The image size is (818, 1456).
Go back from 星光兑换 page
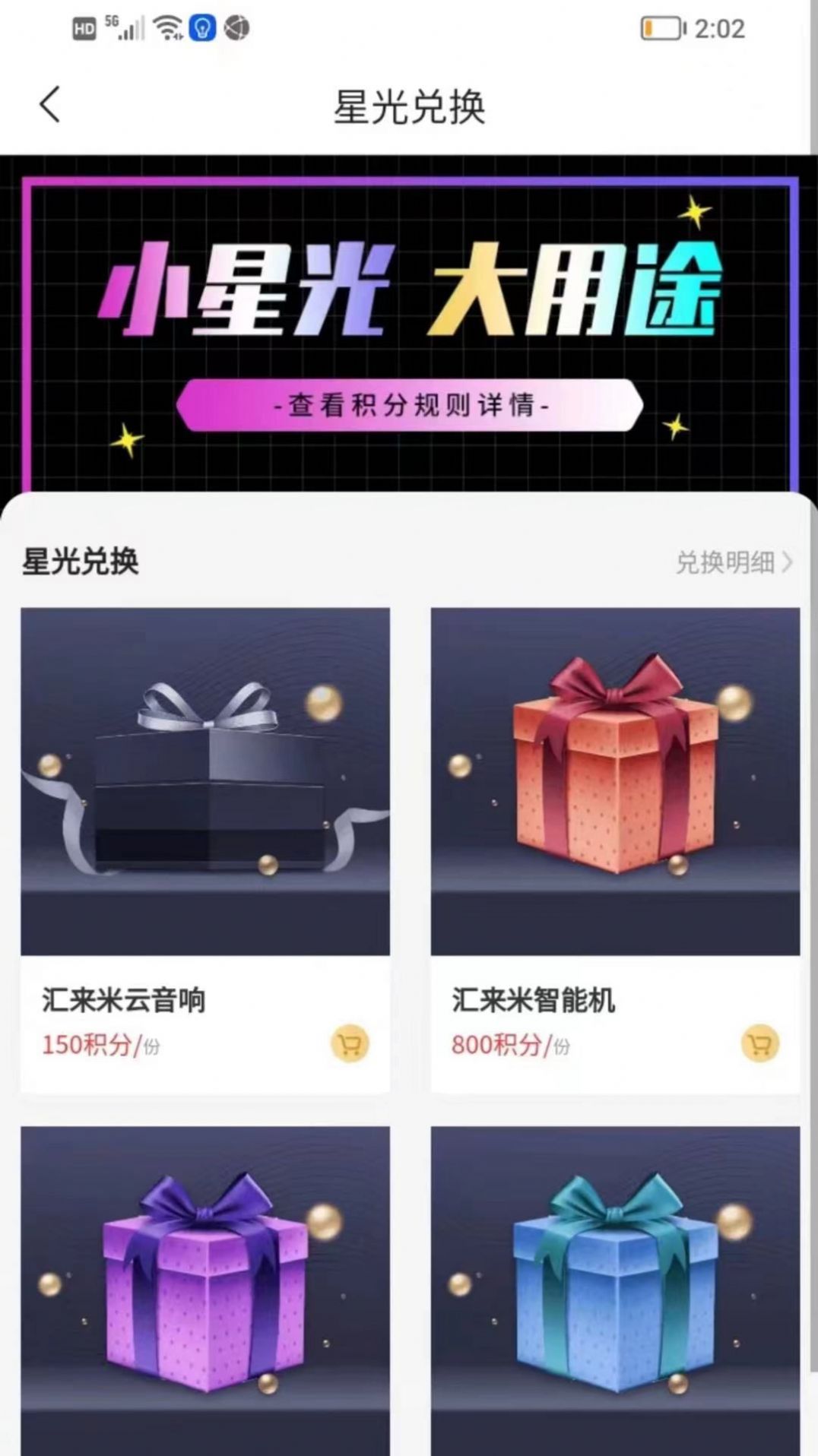click(x=50, y=105)
